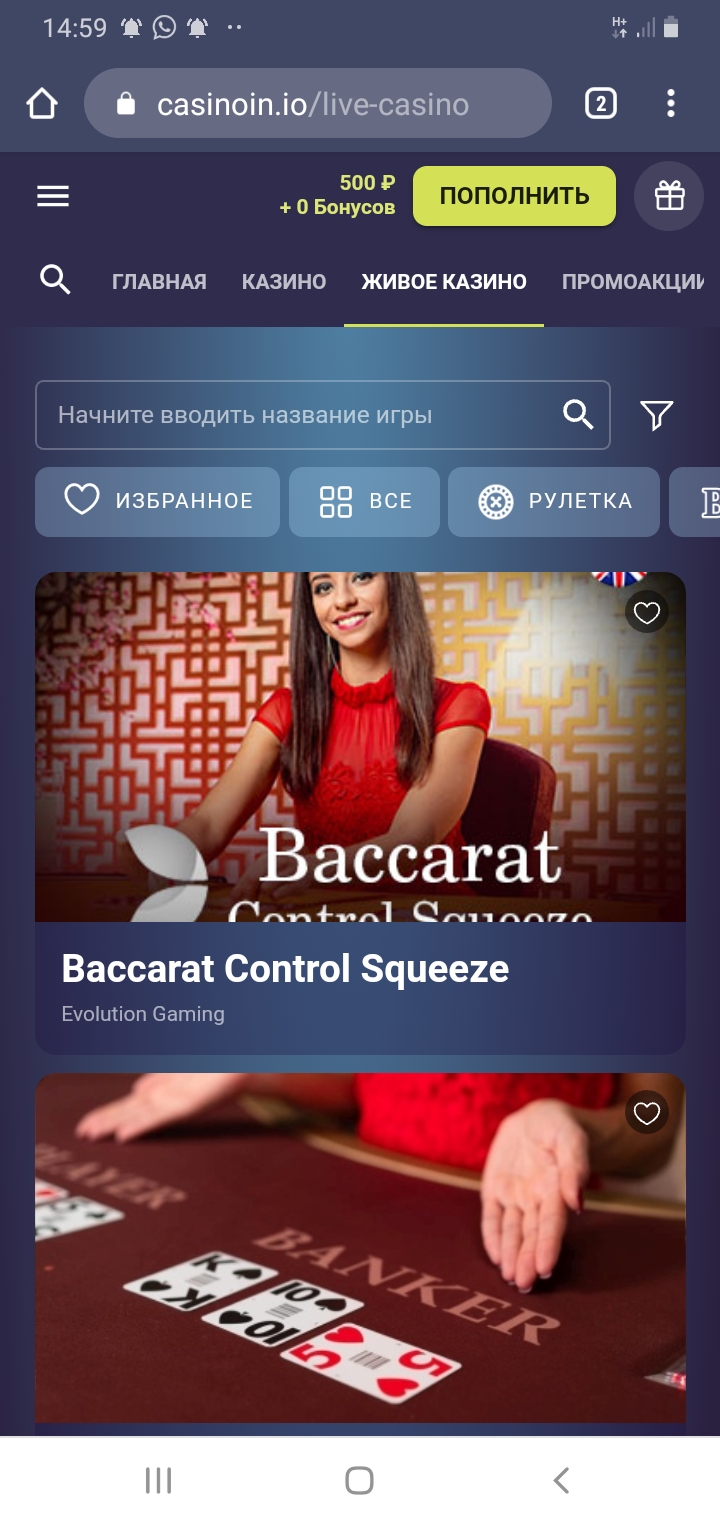The height and width of the screenshot is (1520, 720).
Task: Select the Избранное chip
Action: [x=158, y=501]
